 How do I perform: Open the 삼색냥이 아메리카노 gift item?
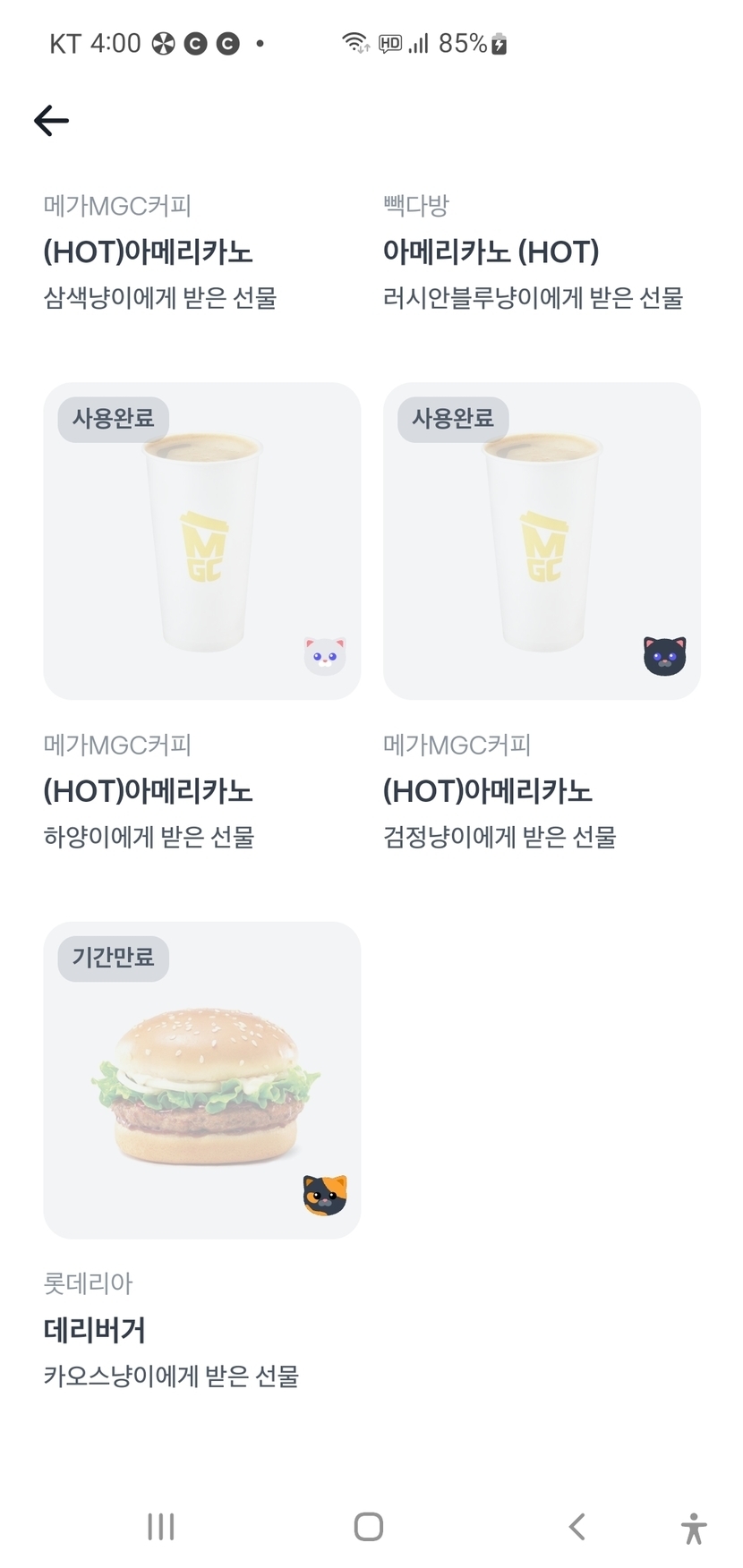[x=161, y=252]
